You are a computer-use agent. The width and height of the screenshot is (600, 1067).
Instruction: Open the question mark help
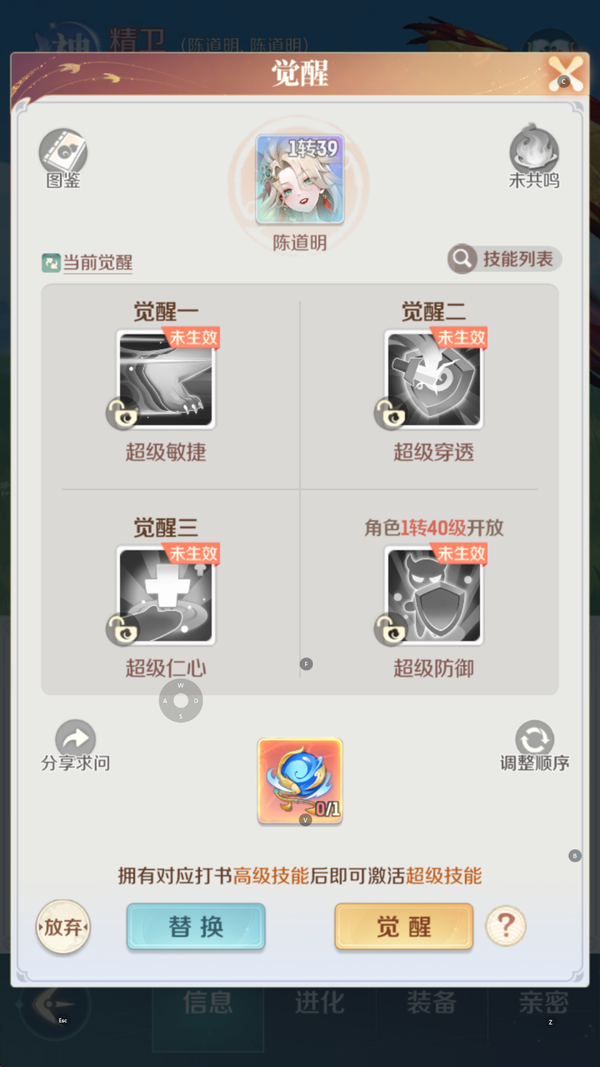(x=506, y=927)
